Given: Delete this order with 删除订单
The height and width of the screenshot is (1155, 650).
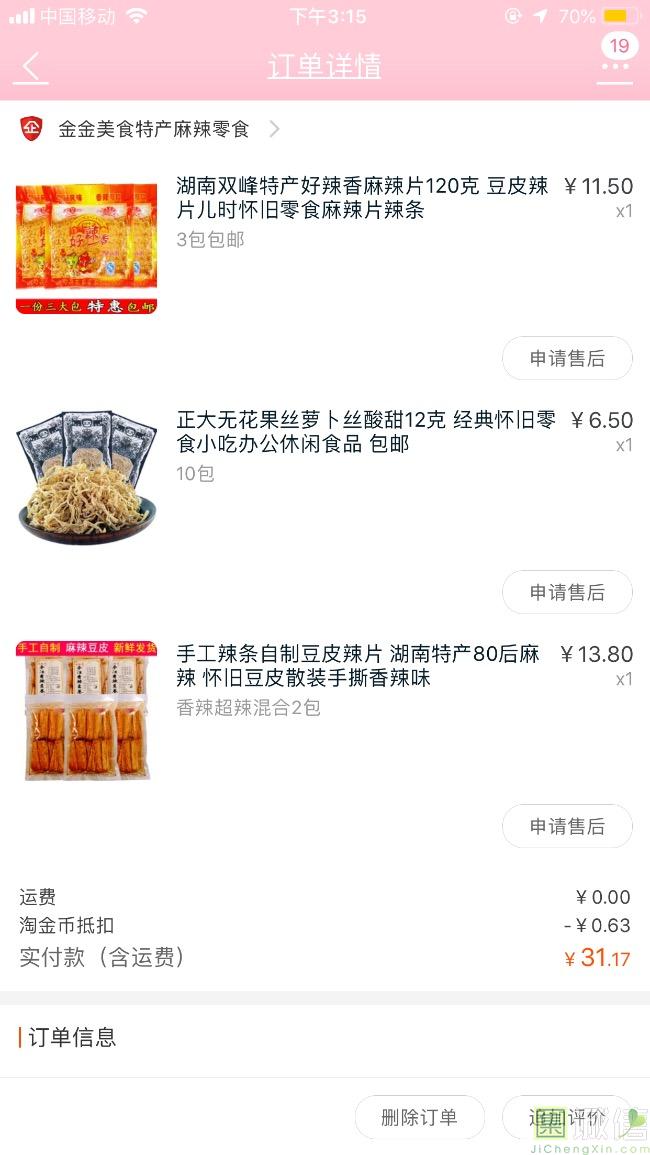Looking at the screenshot, I should pyautogui.click(x=419, y=1117).
